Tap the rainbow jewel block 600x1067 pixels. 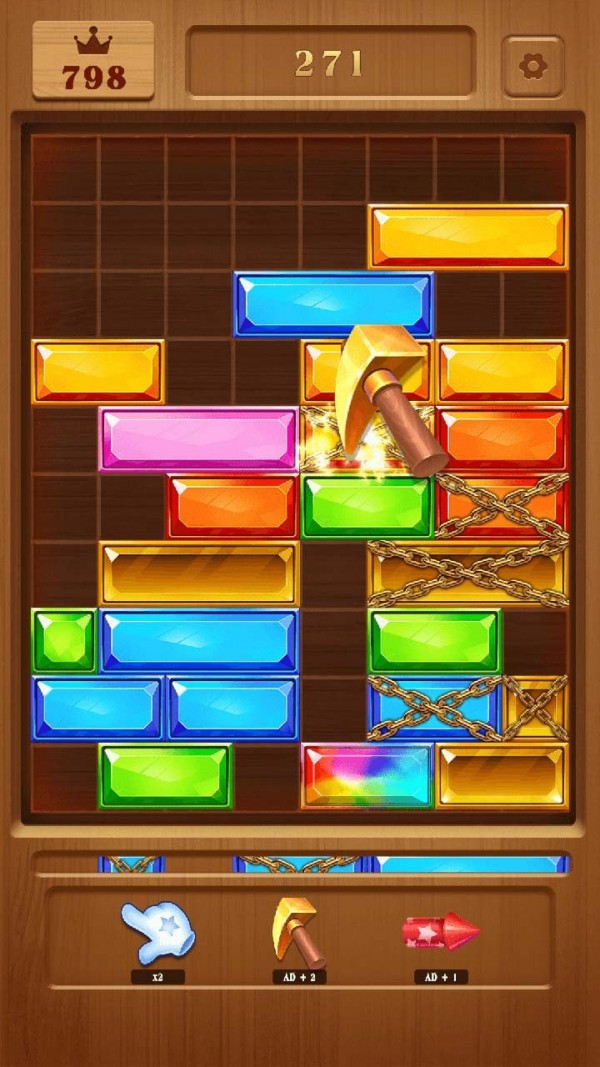(367, 775)
